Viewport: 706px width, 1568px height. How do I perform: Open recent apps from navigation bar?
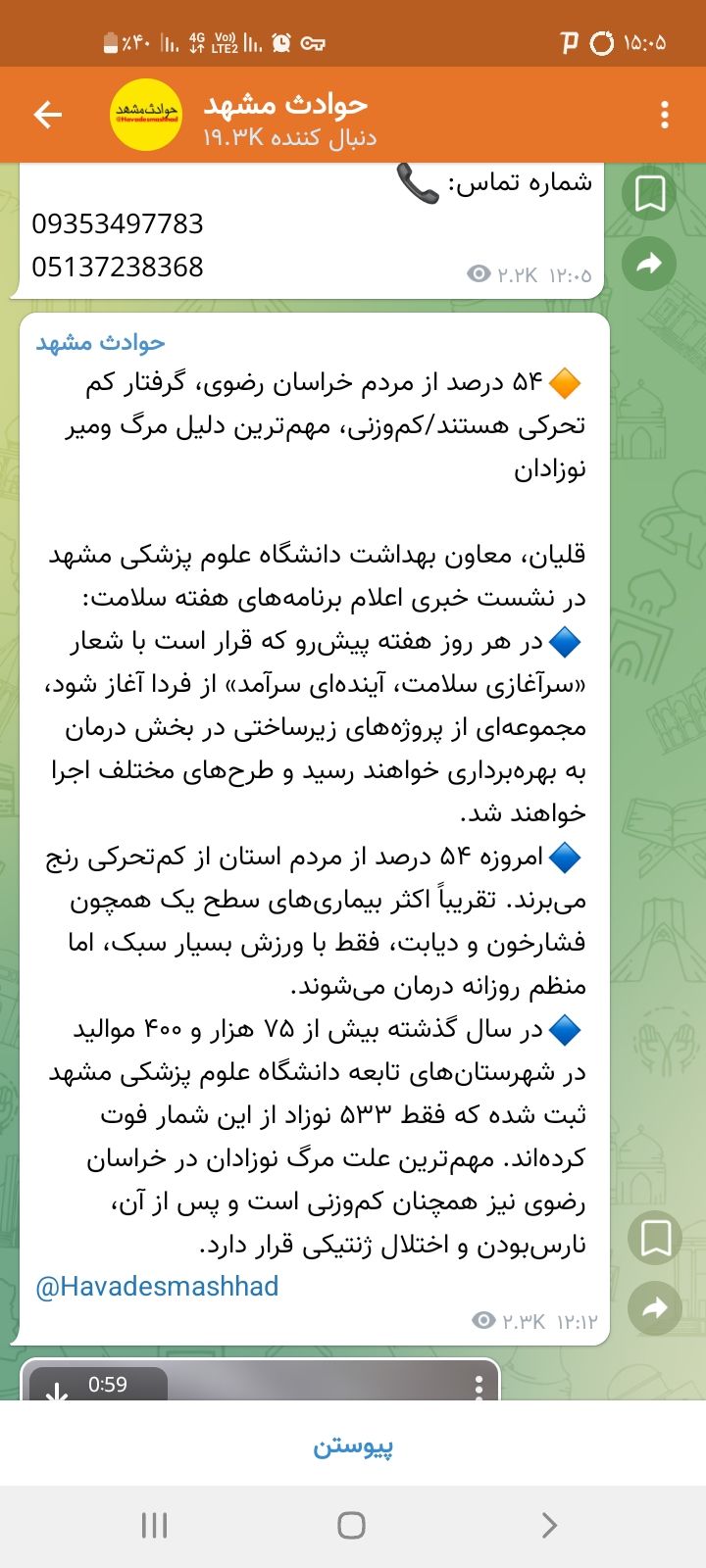[154, 1525]
